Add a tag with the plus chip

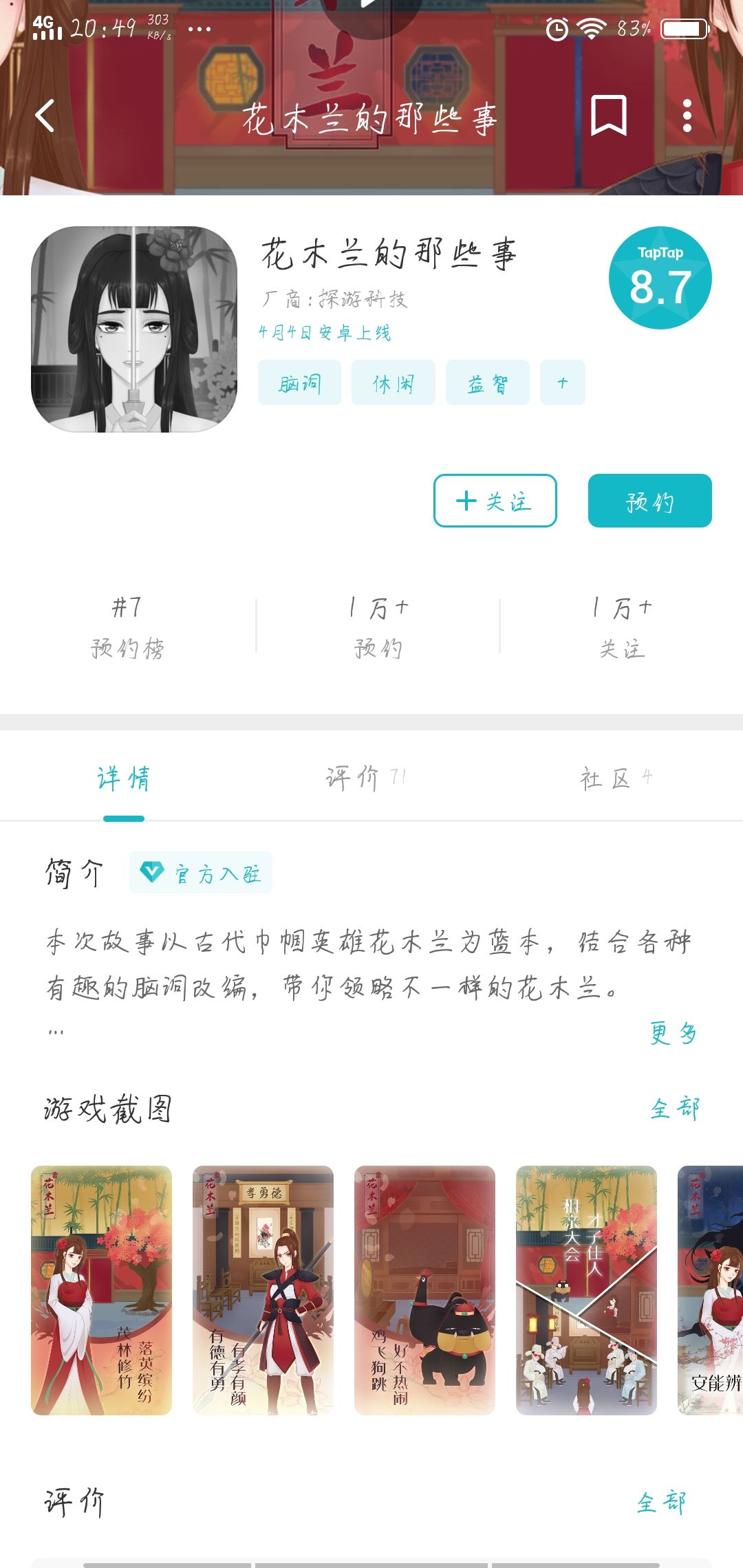562,382
